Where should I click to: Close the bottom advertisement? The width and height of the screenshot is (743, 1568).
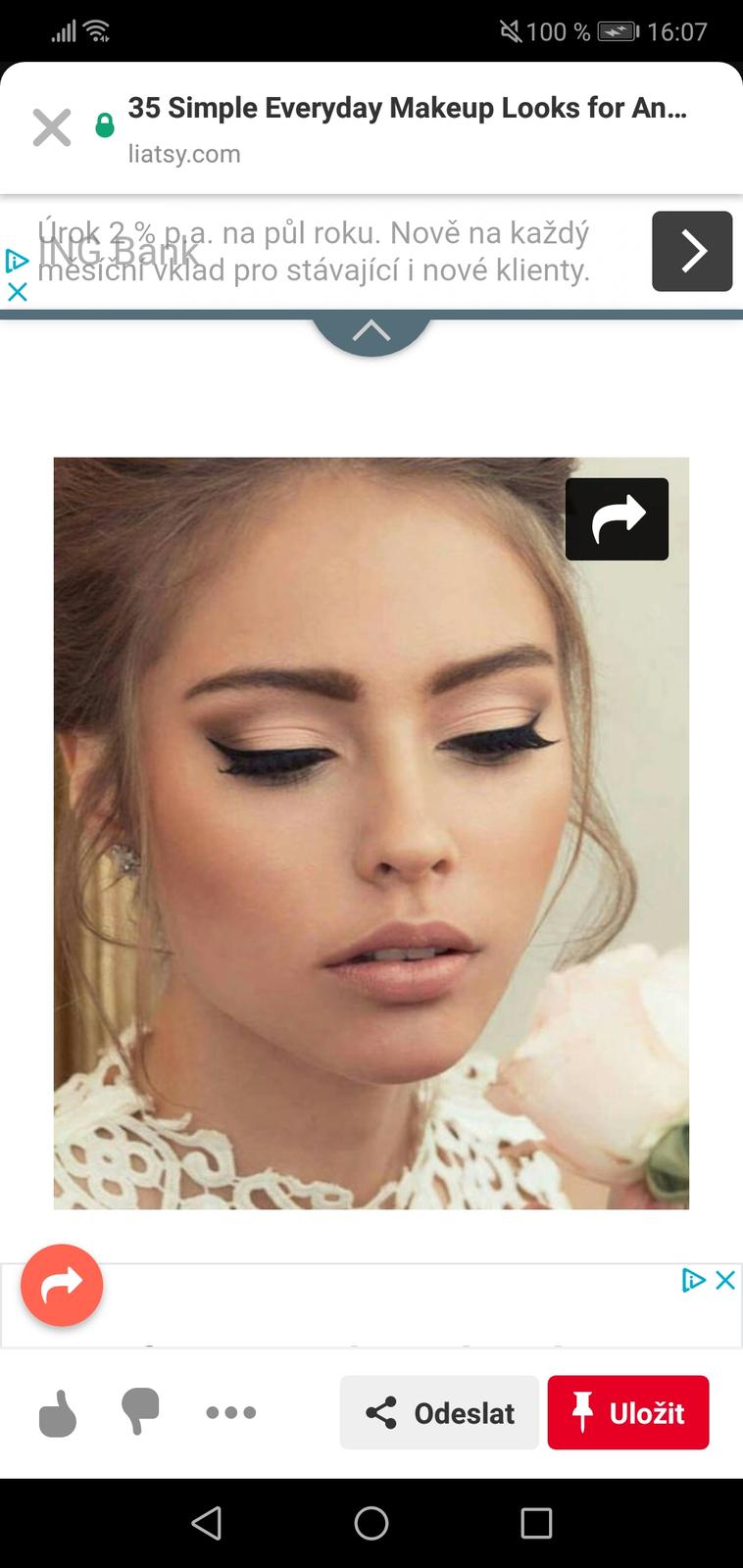[x=725, y=1280]
